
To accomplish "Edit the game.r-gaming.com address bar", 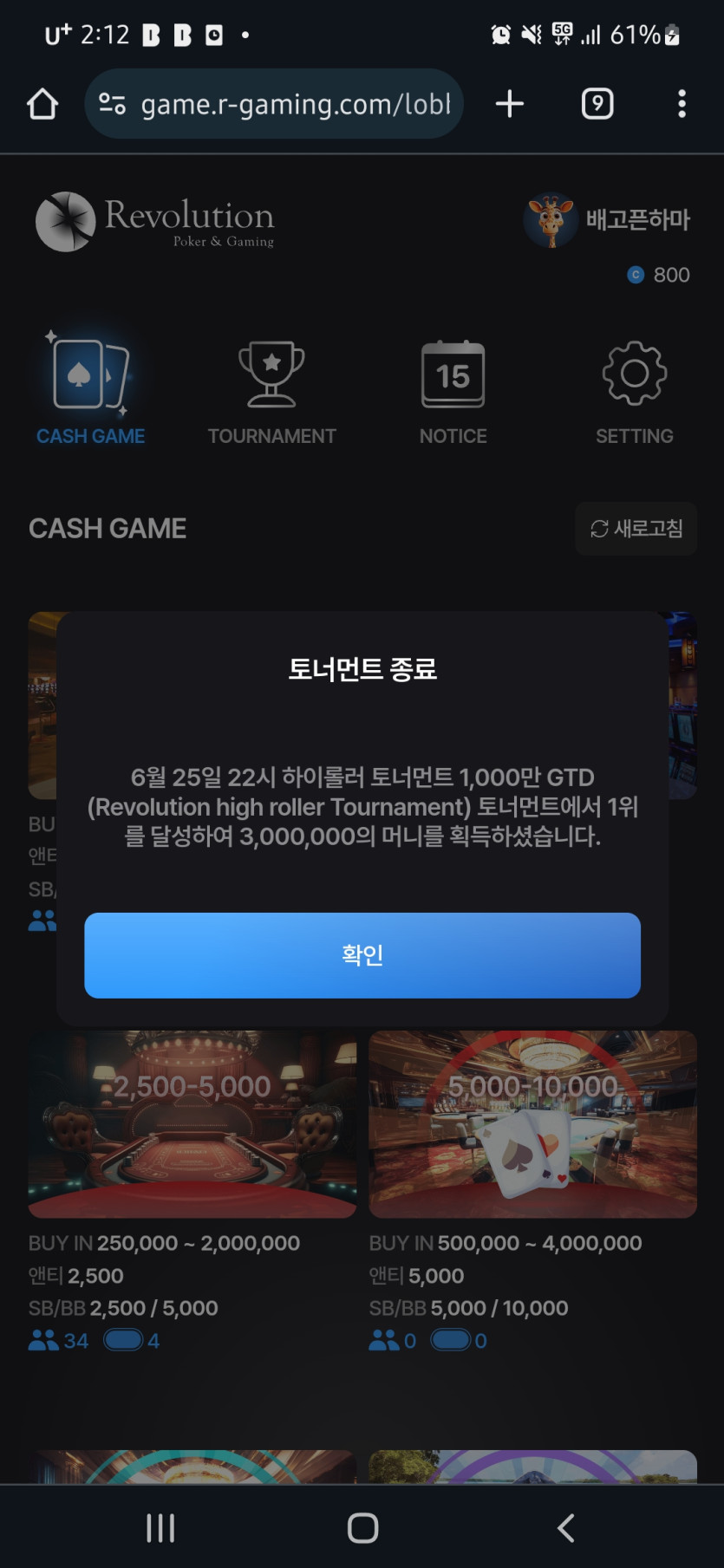I will click(286, 104).
